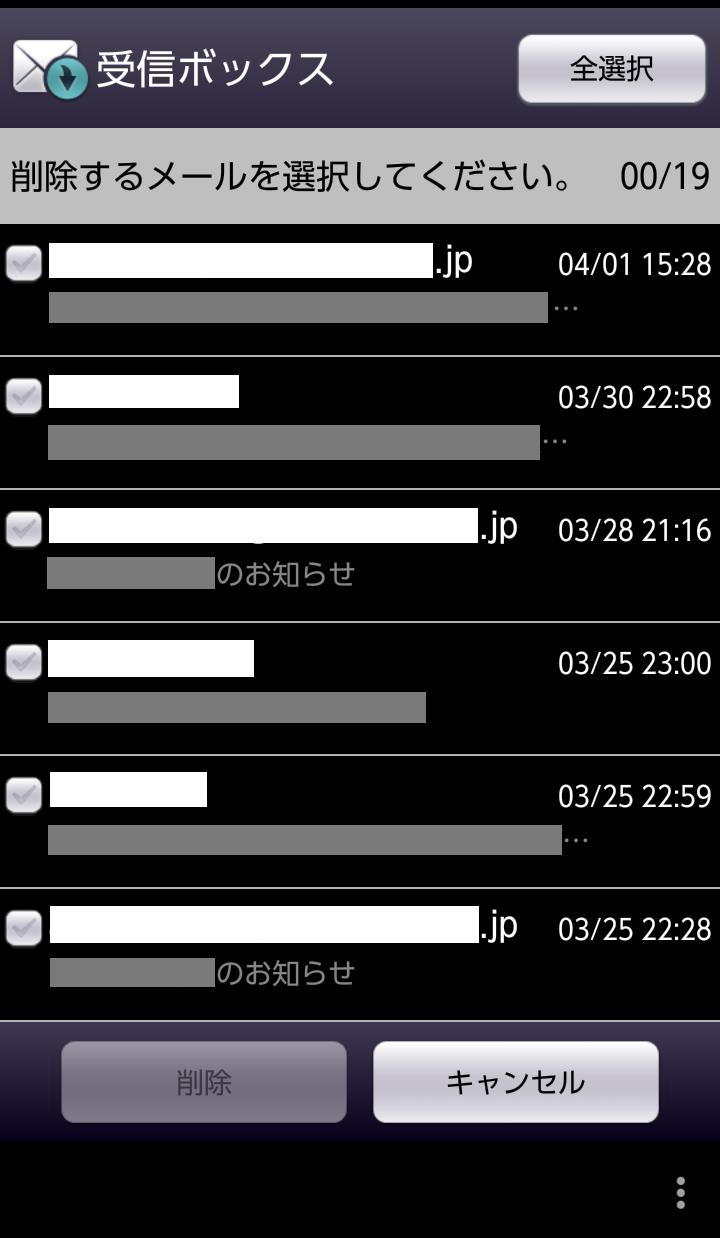The width and height of the screenshot is (720, 1238).
Task: Tick the checkbox for the 03/25 23:00 mail
Action: click(x=24, y=662)
